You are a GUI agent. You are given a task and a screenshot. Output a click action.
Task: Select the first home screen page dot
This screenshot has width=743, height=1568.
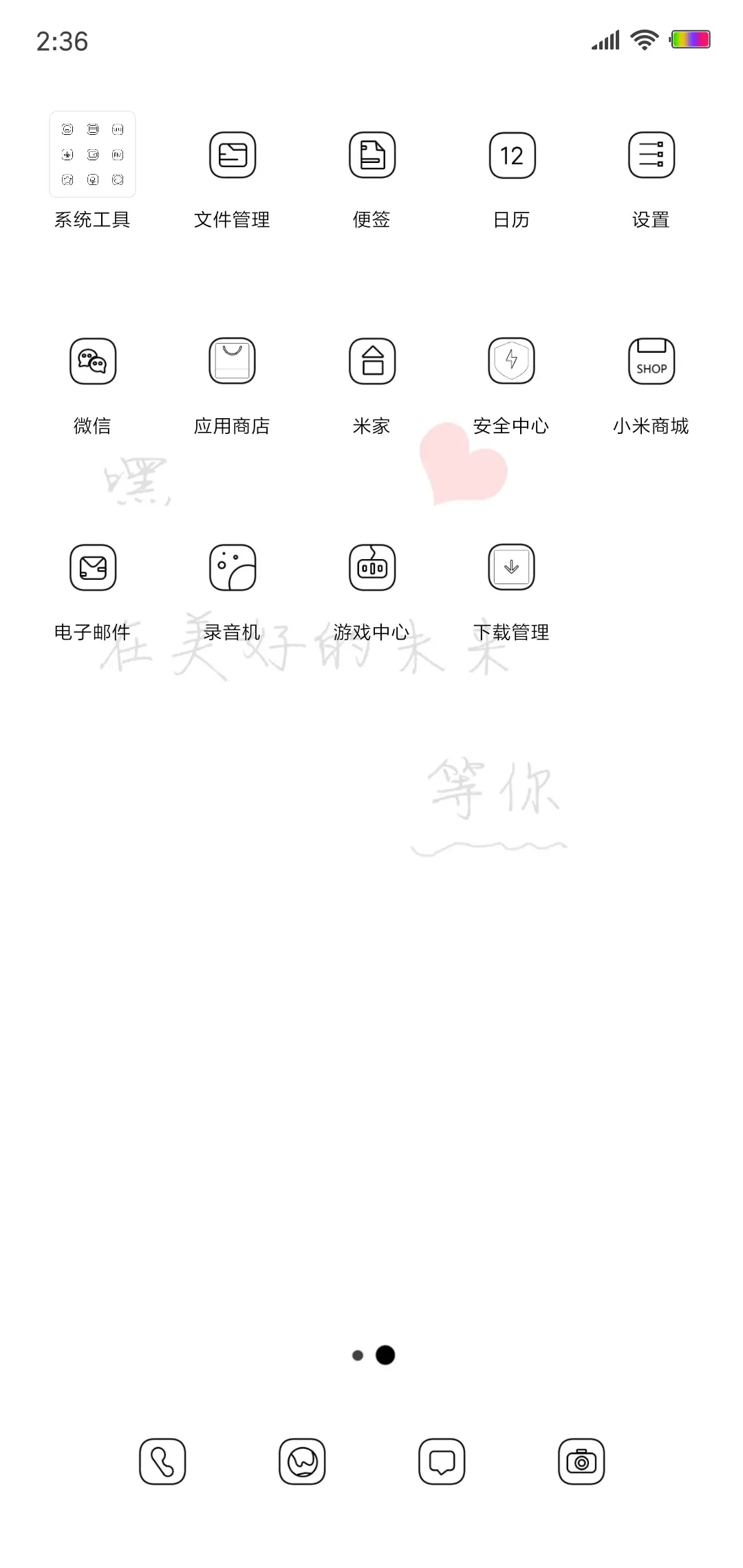tap(358, 1355)
